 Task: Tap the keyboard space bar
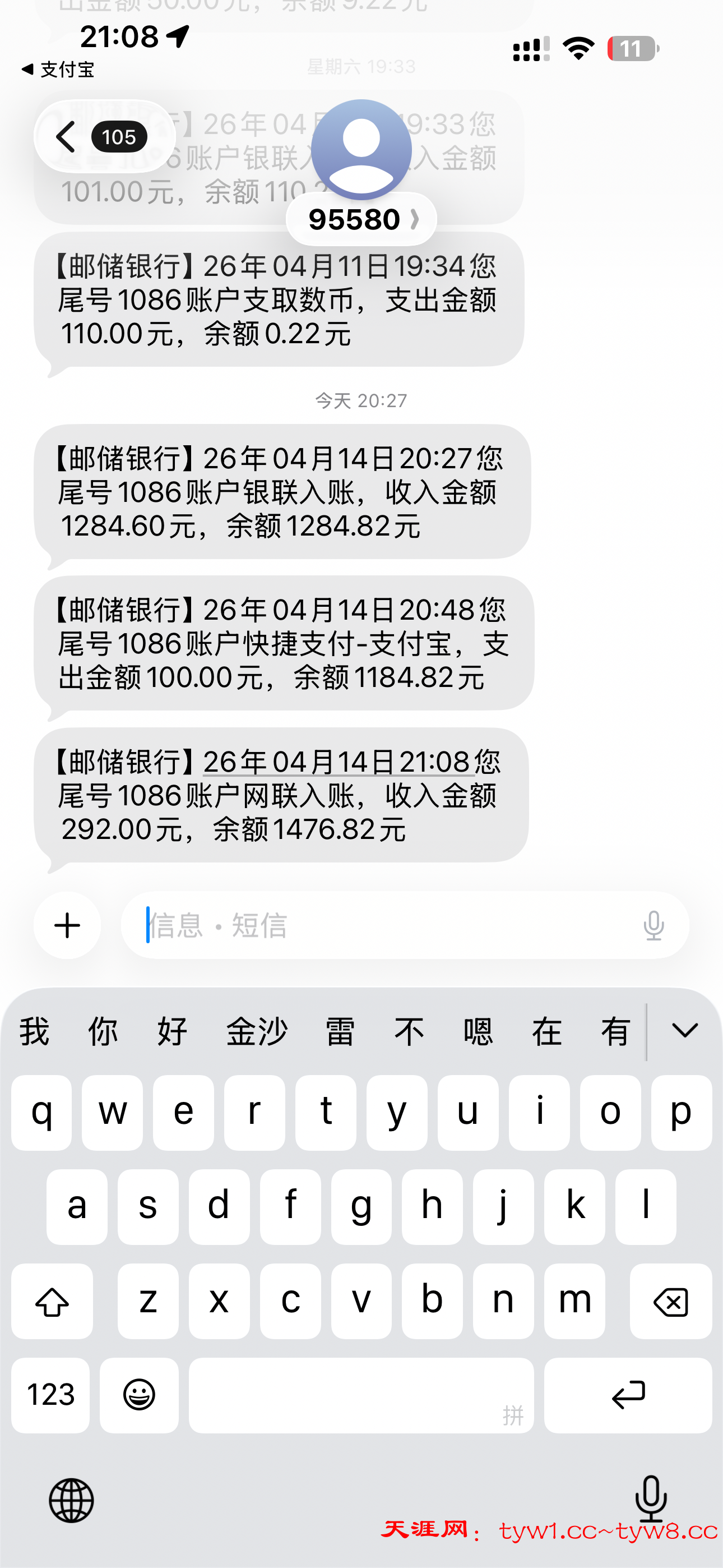361,1395
